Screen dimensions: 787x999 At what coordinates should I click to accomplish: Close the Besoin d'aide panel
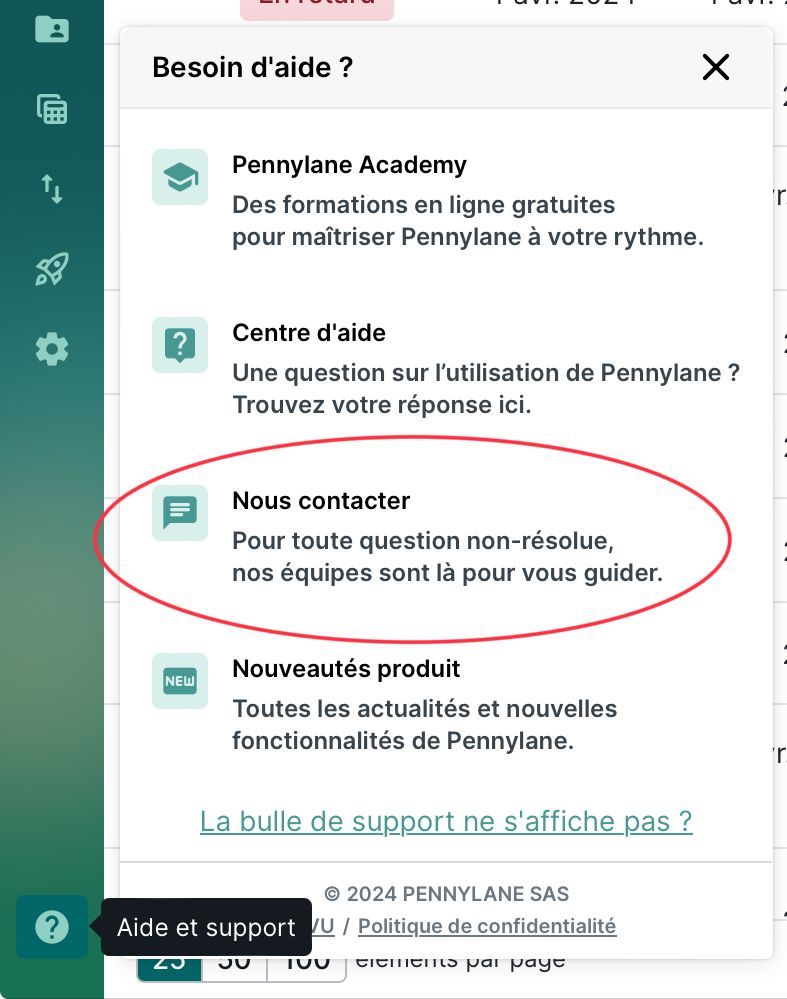(716, 68)
